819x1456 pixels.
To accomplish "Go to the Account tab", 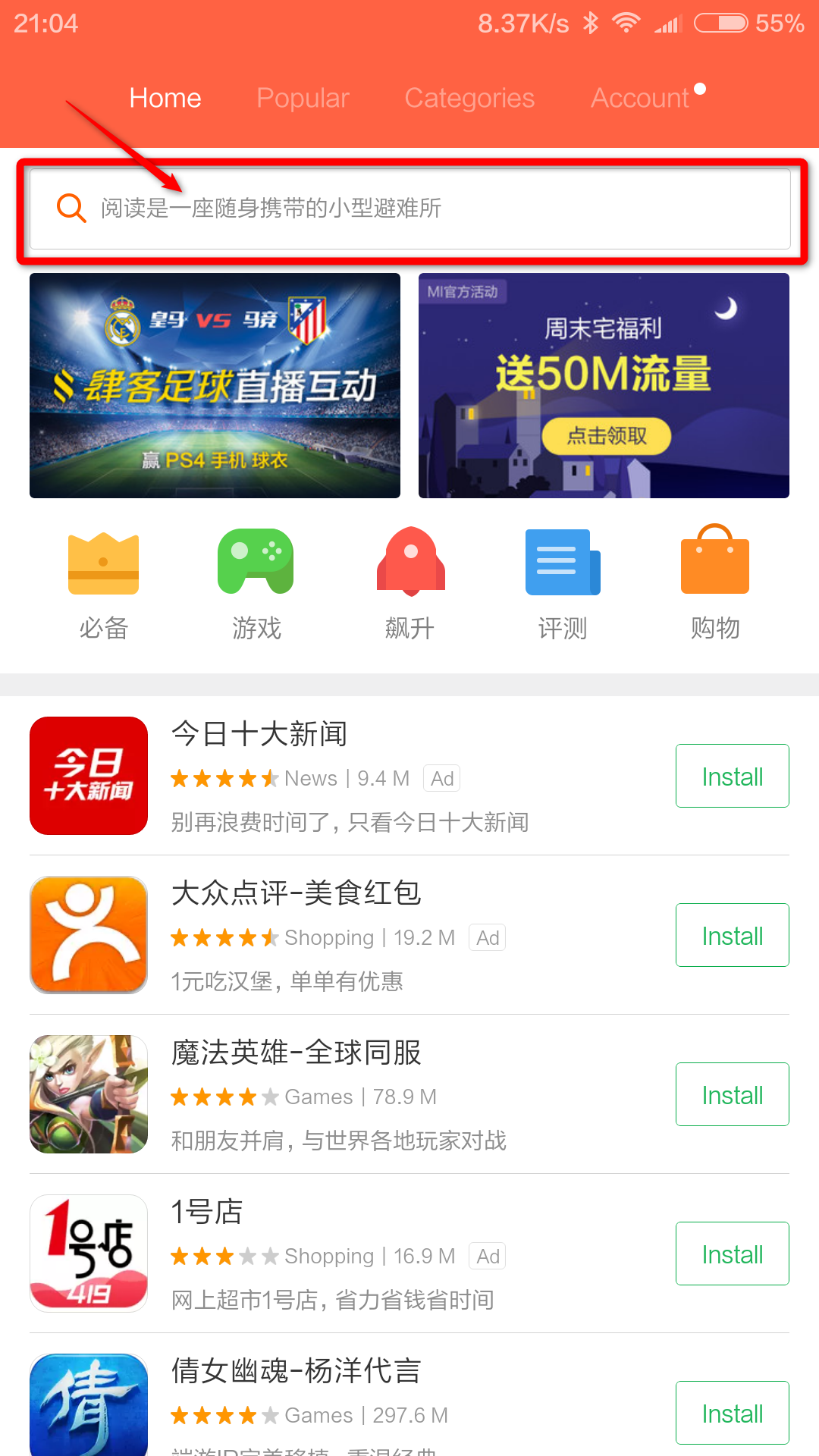I will (x=640, y=98).
